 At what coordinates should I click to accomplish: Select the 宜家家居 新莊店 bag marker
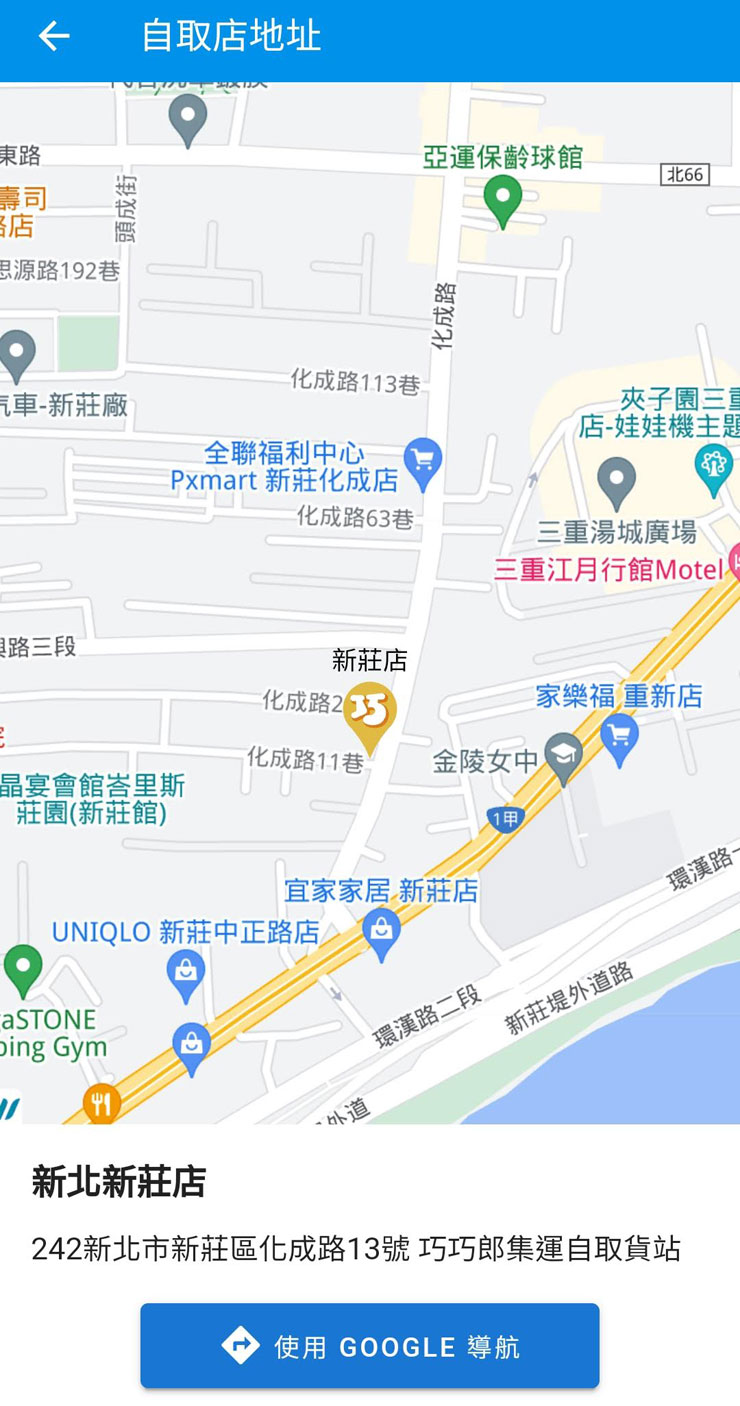click(383, 930)
